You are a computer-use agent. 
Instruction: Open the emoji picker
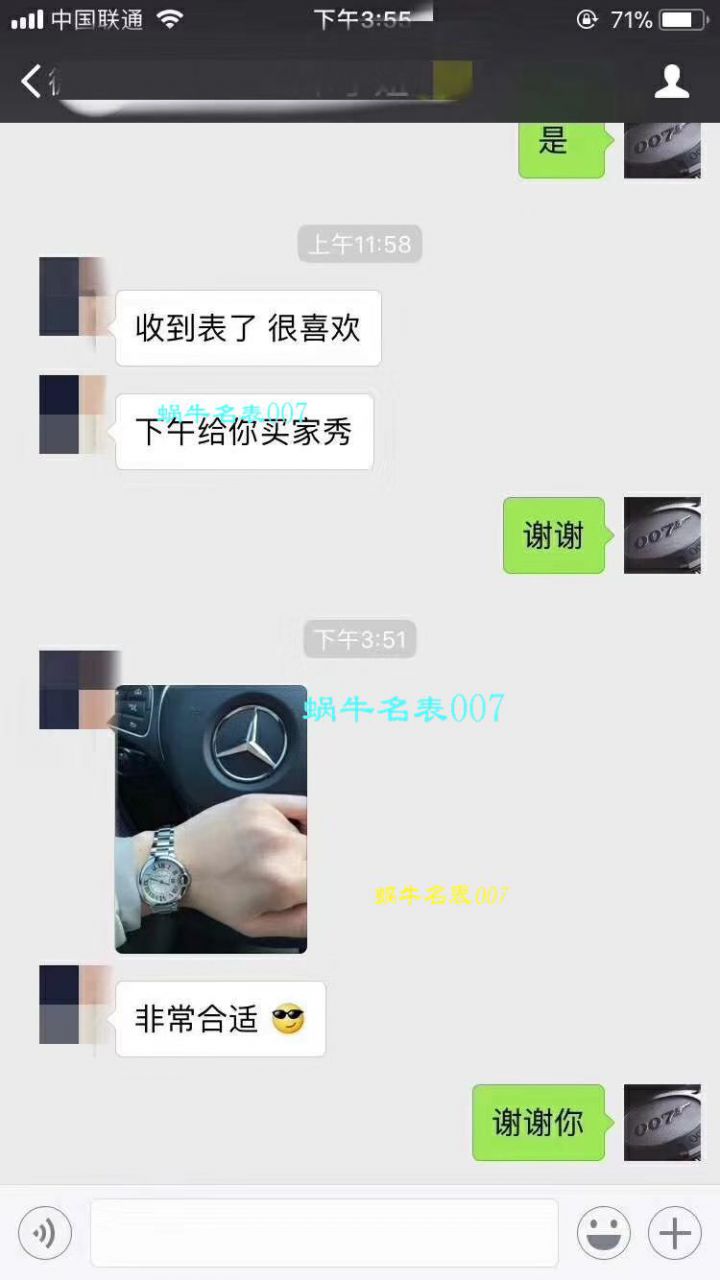pyautogui.click(x=604, y=1233)
